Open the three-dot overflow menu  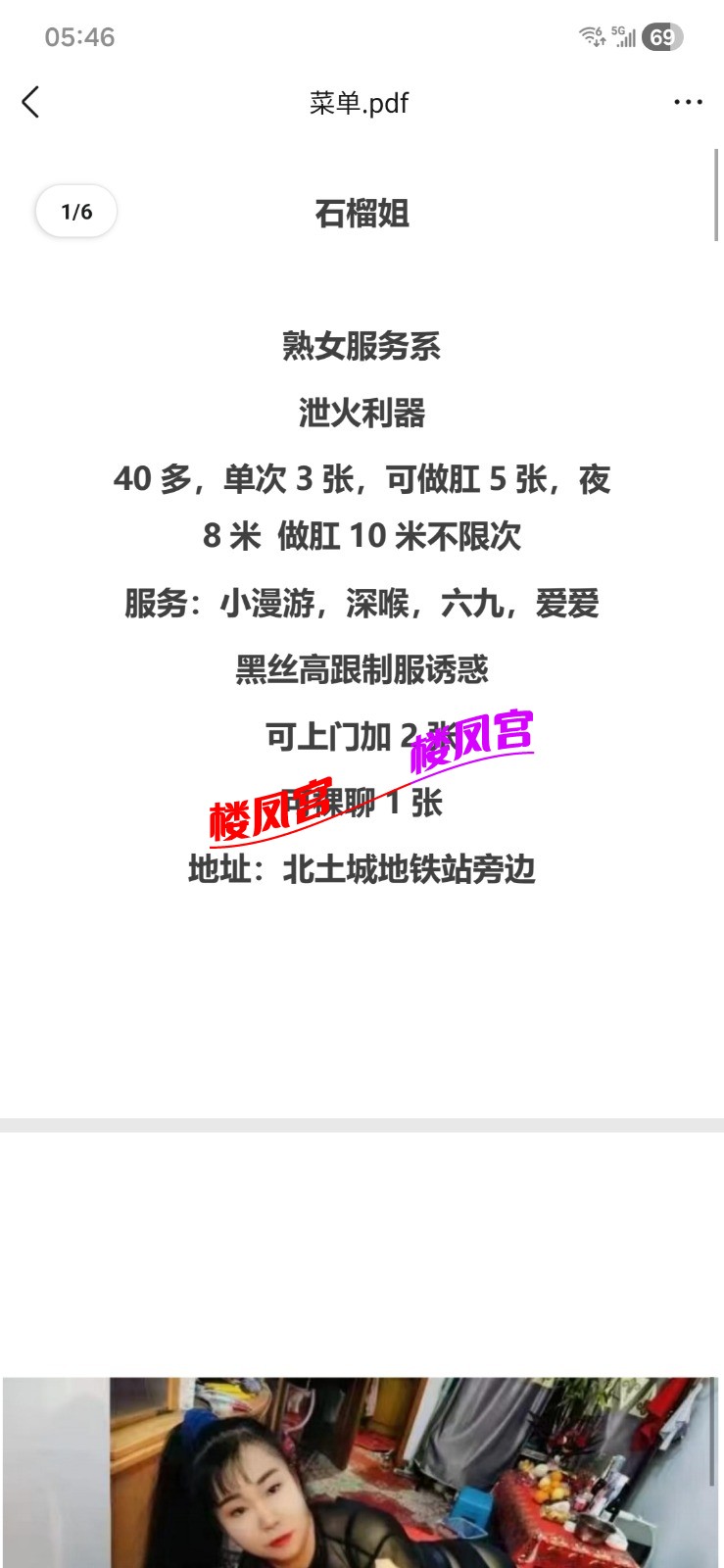pos(688,102)
